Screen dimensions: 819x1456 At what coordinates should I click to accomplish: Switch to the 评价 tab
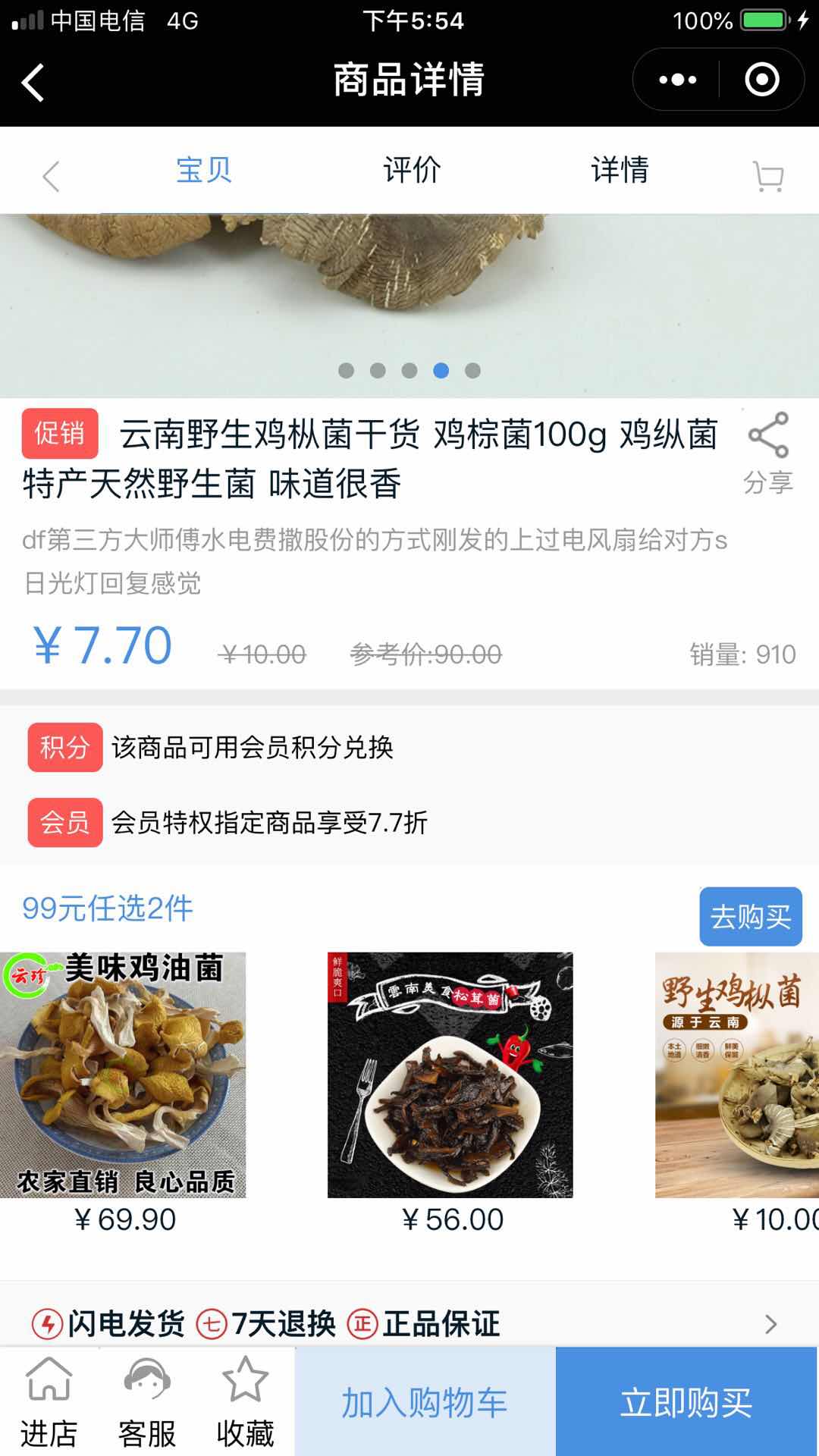[412, 170]
